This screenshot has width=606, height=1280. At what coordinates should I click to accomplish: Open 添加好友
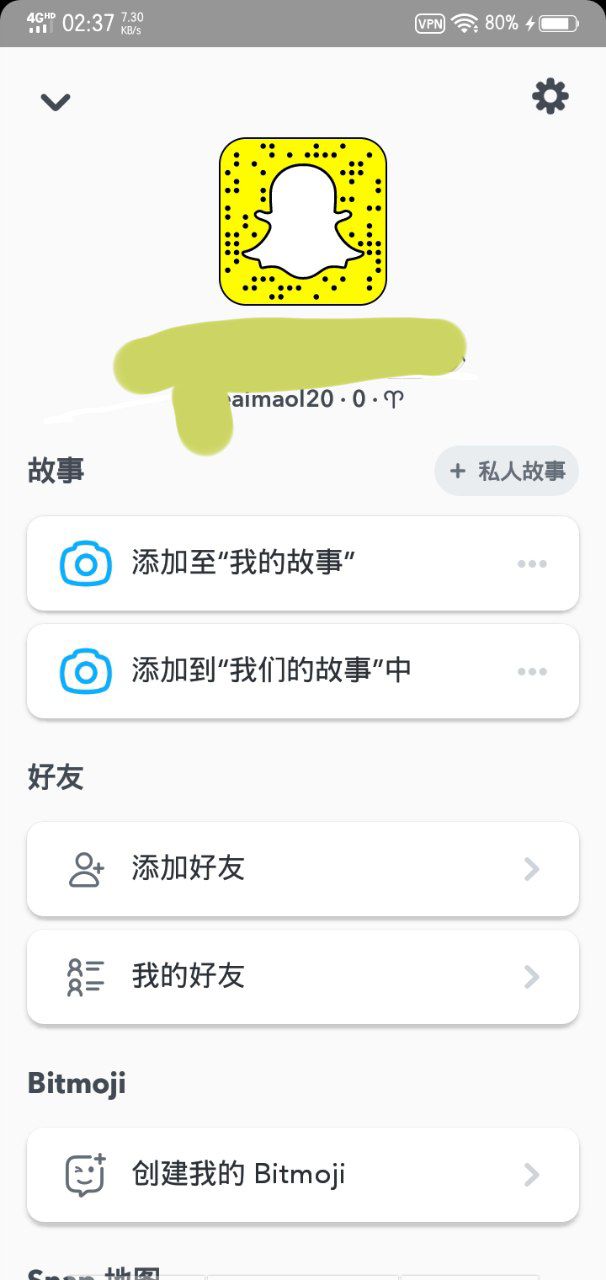tap(302, 869)
